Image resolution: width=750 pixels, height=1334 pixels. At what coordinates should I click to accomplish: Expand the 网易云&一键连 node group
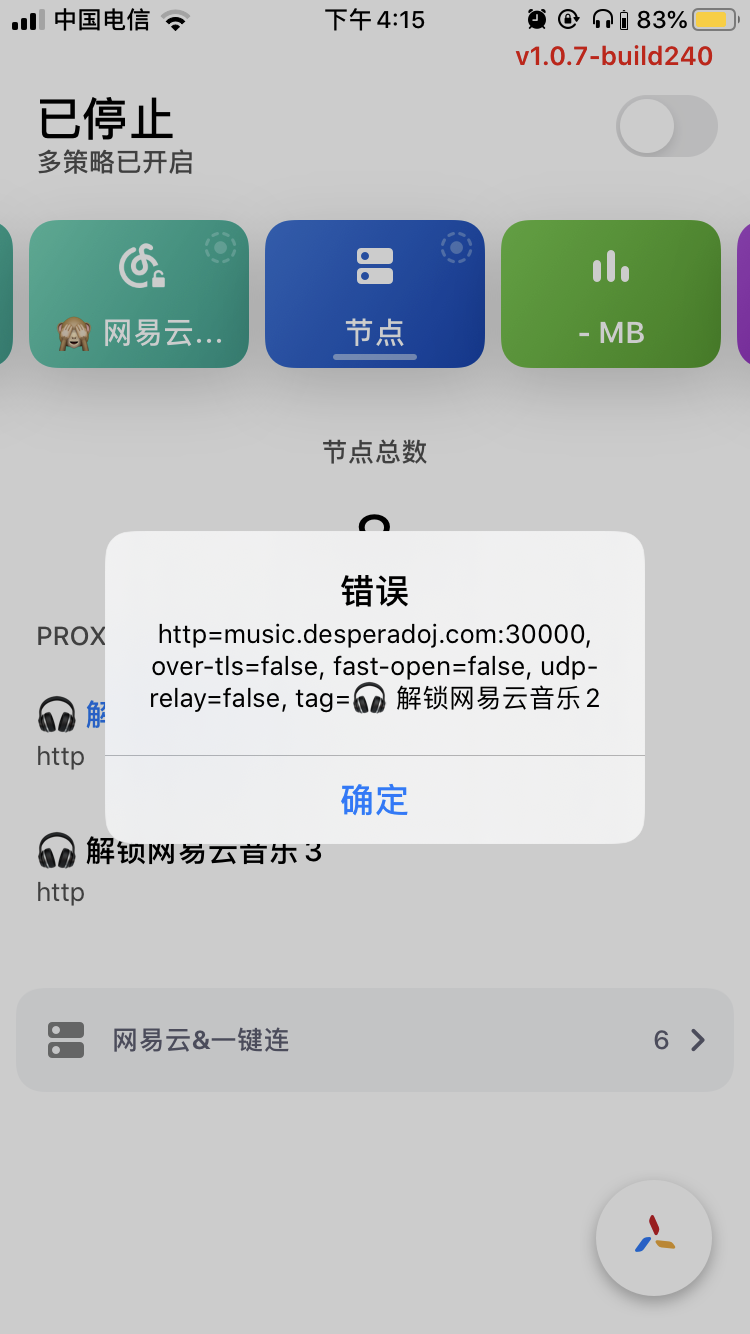pyautogui.click(x=375, y=1040)
